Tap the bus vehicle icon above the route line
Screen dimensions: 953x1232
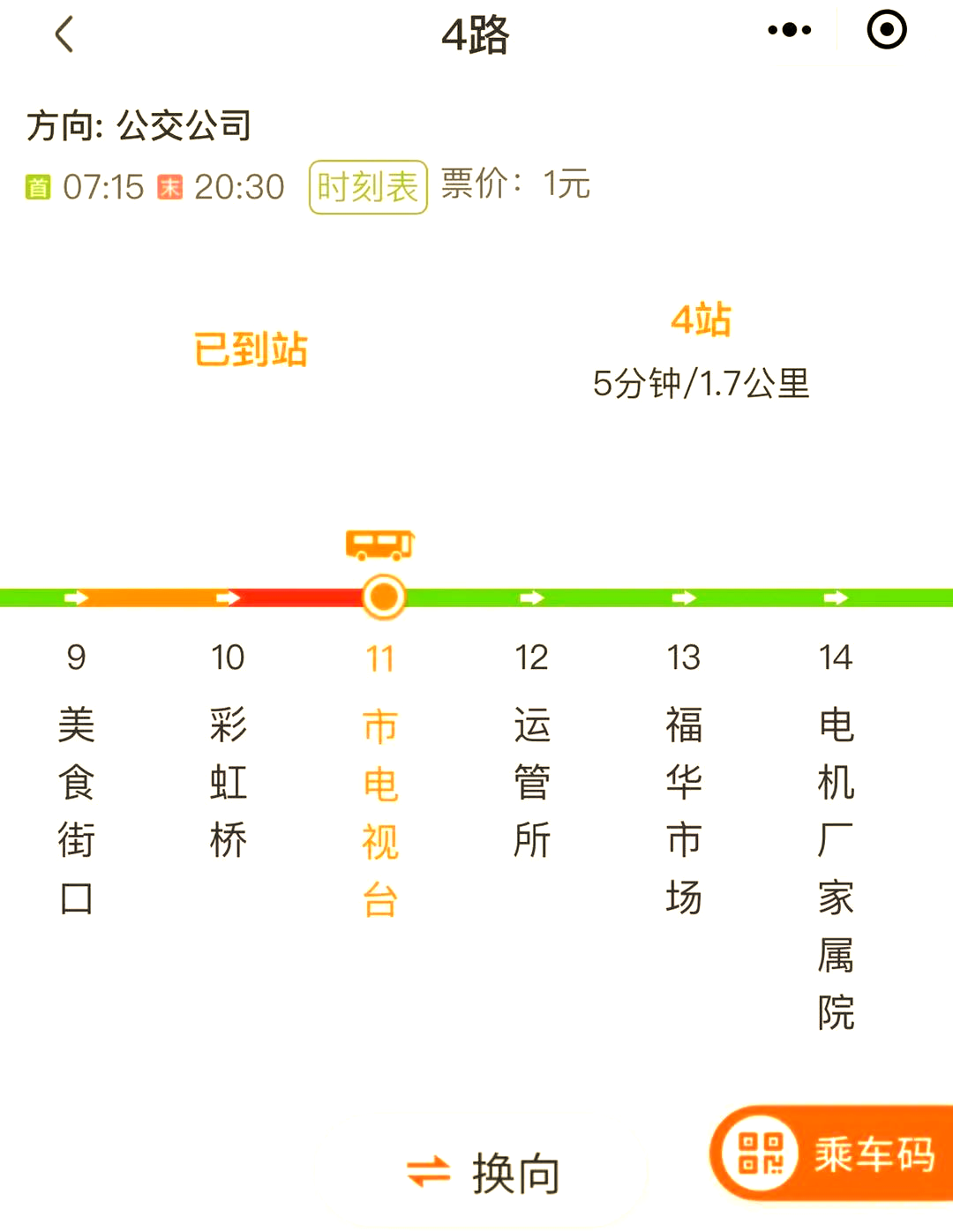click(x=379, y=545)
